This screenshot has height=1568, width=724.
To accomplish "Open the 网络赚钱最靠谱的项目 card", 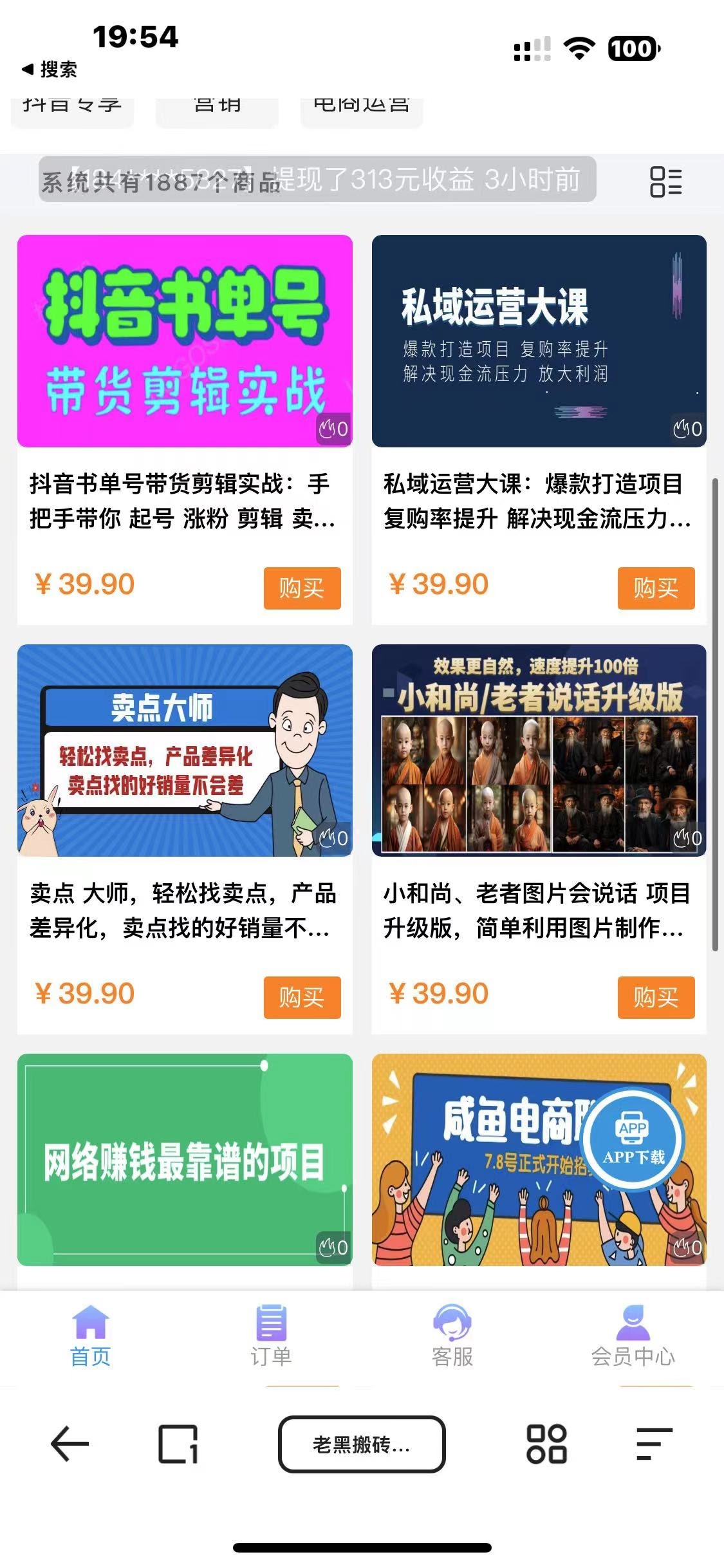I will pyautogui.click(x=185, y=1160).
